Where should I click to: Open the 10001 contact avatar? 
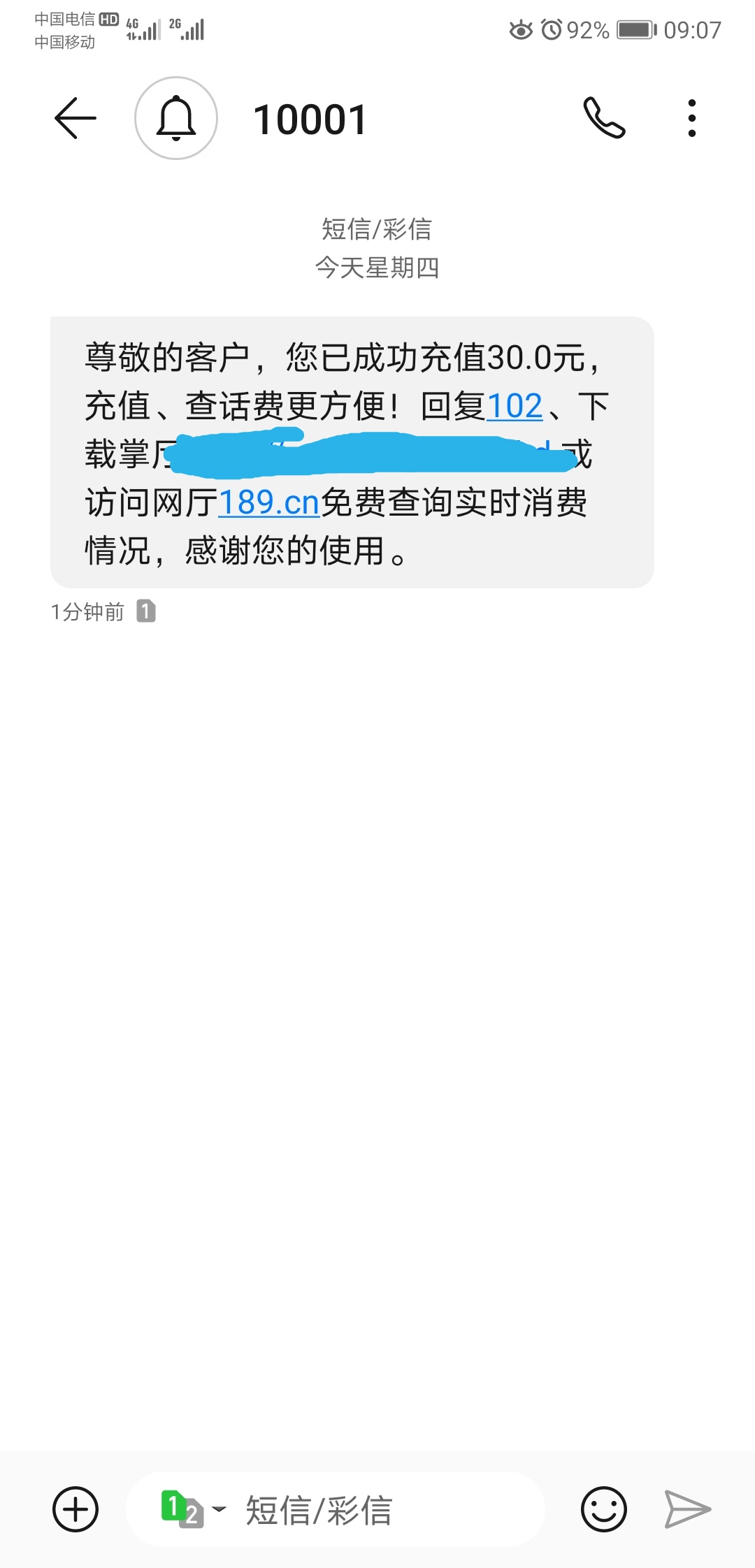click(x=176, y=118)
